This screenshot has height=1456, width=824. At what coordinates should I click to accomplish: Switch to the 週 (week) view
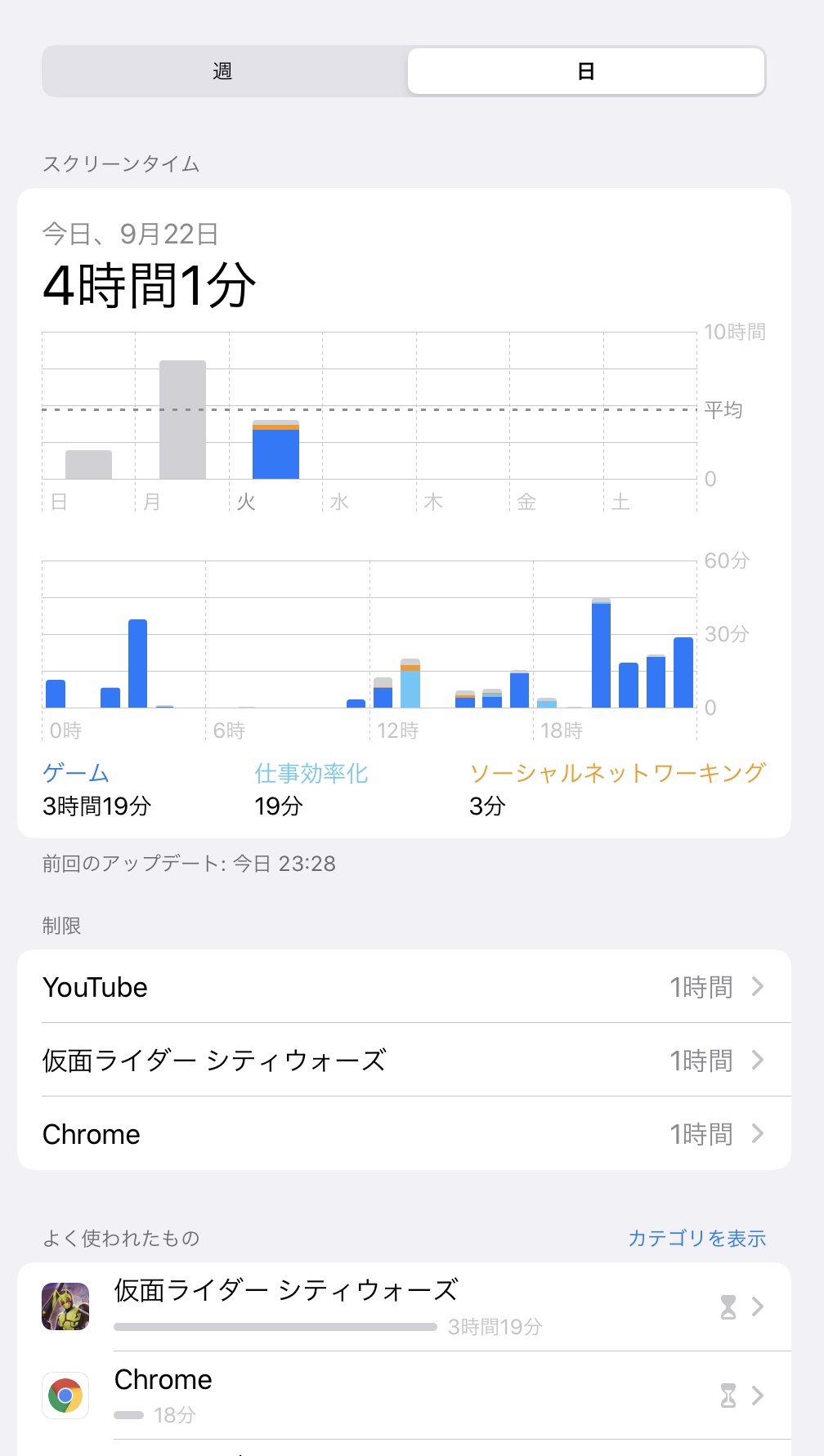point(223,72)
